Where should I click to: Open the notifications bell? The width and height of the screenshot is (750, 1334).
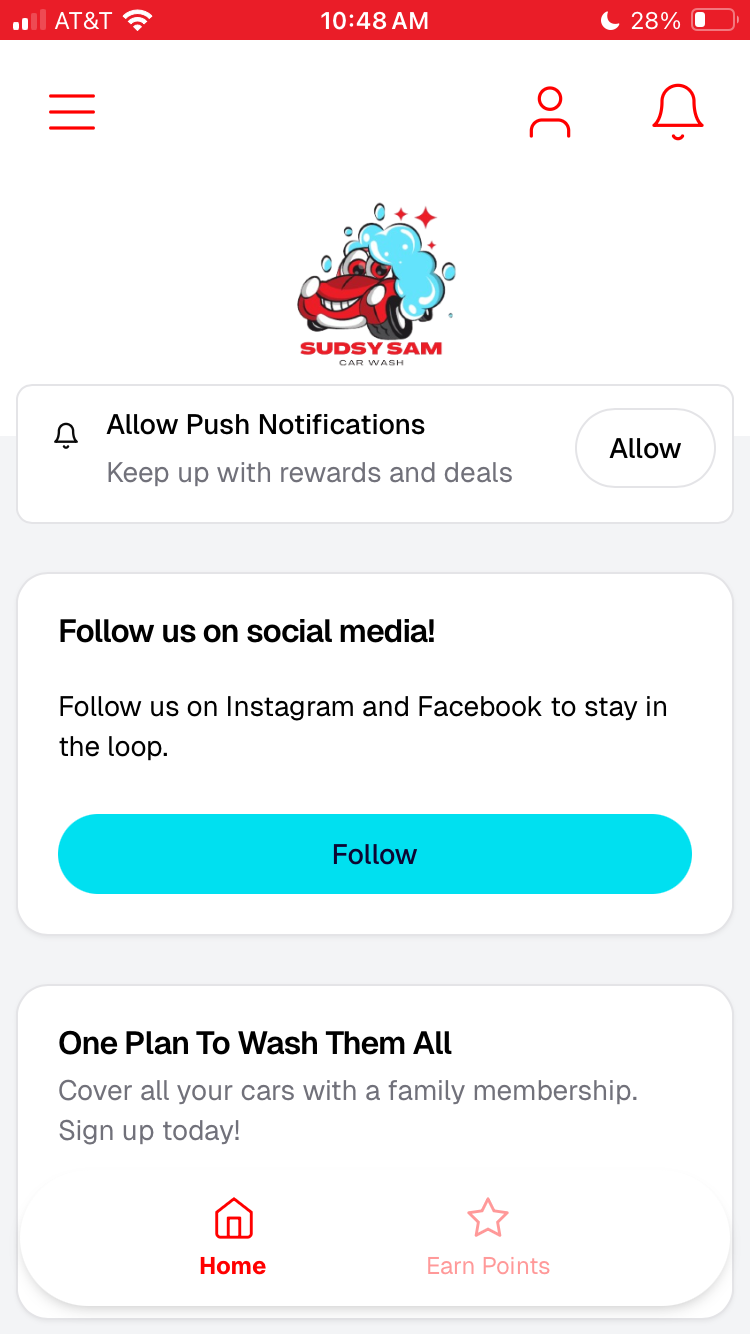(677, 112)
